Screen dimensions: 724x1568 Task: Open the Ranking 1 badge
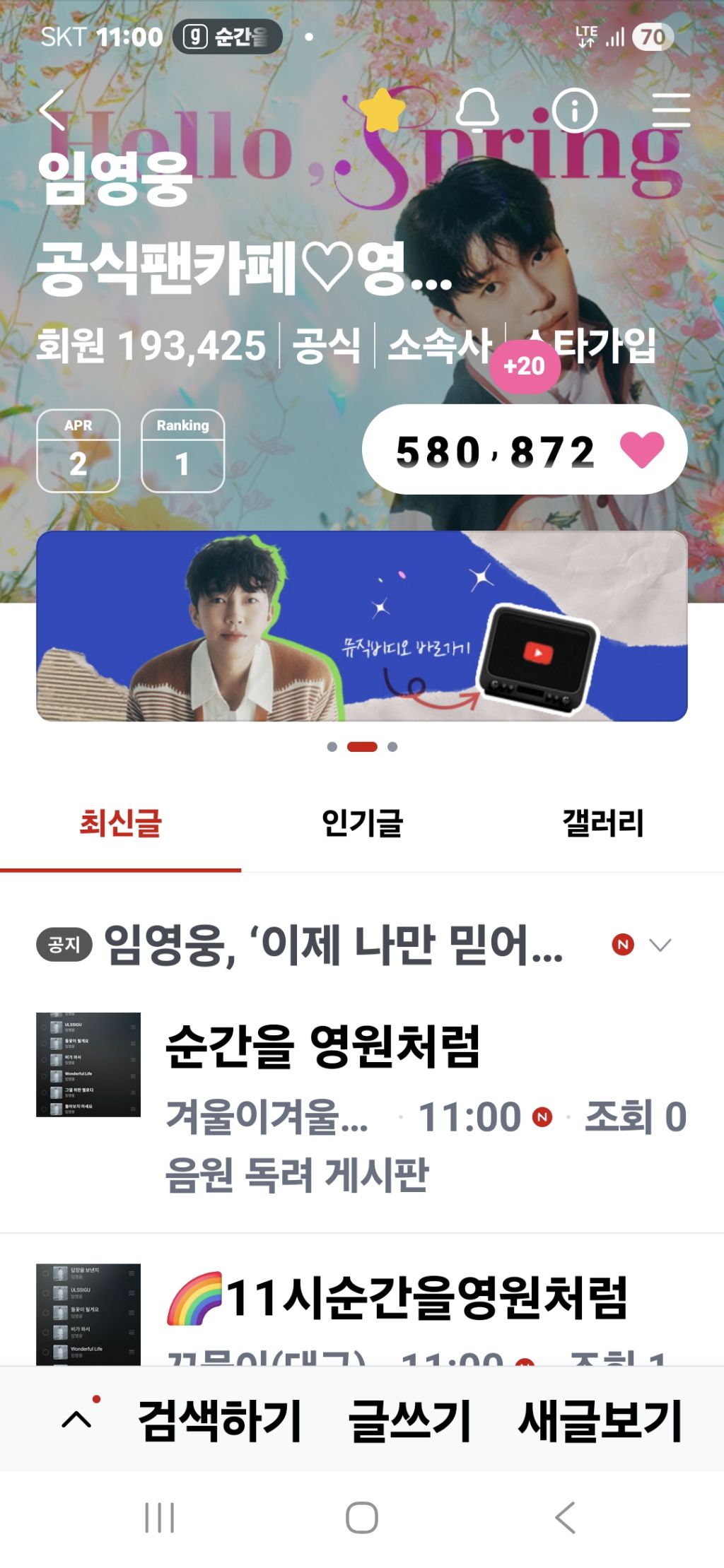183,451
